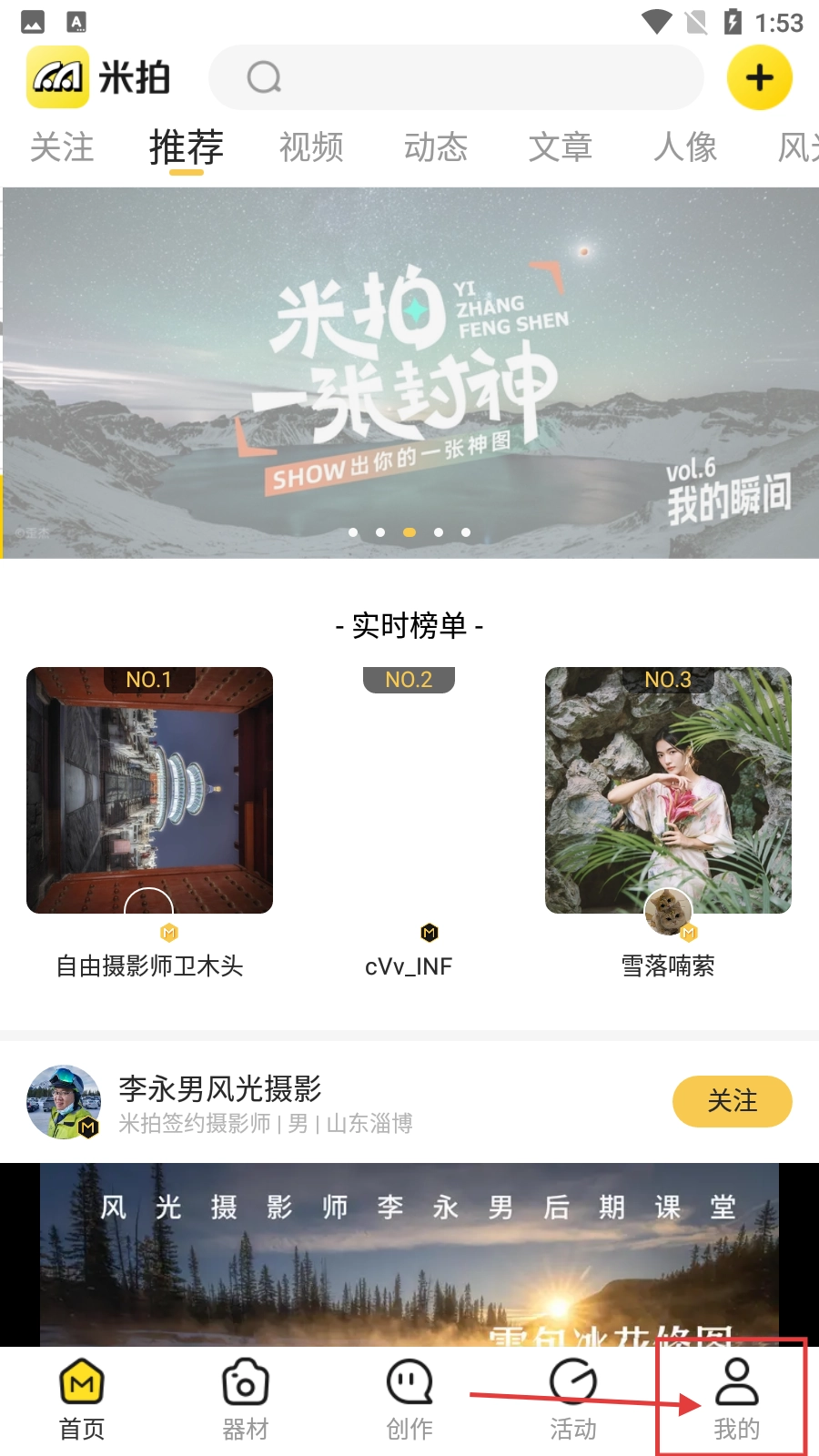Select the 视频 tab
The height and width of the screenshot is (1456, 819).
311,147
